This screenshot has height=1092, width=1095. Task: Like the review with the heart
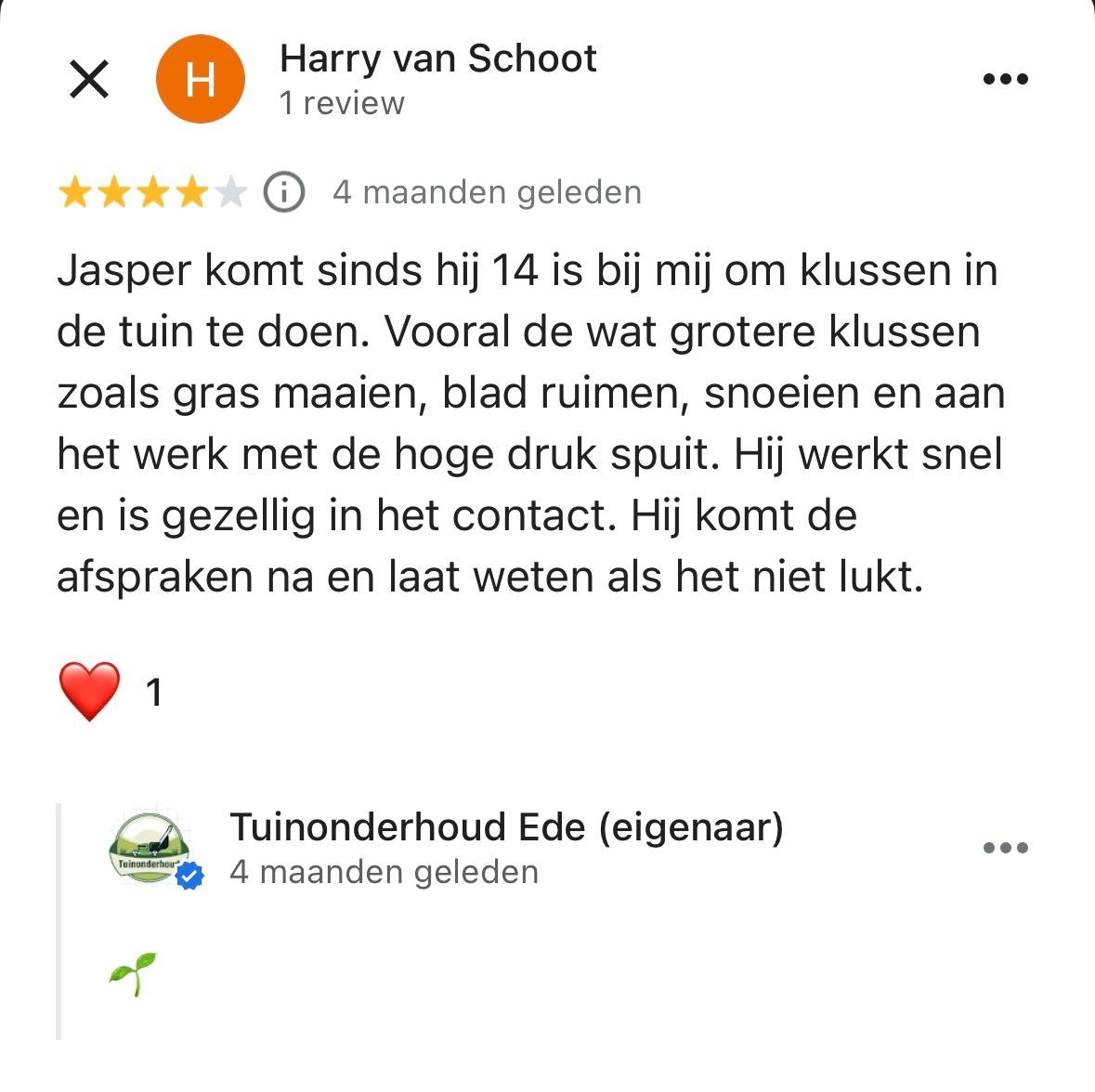pyautogui.click(x=90, y=692)
